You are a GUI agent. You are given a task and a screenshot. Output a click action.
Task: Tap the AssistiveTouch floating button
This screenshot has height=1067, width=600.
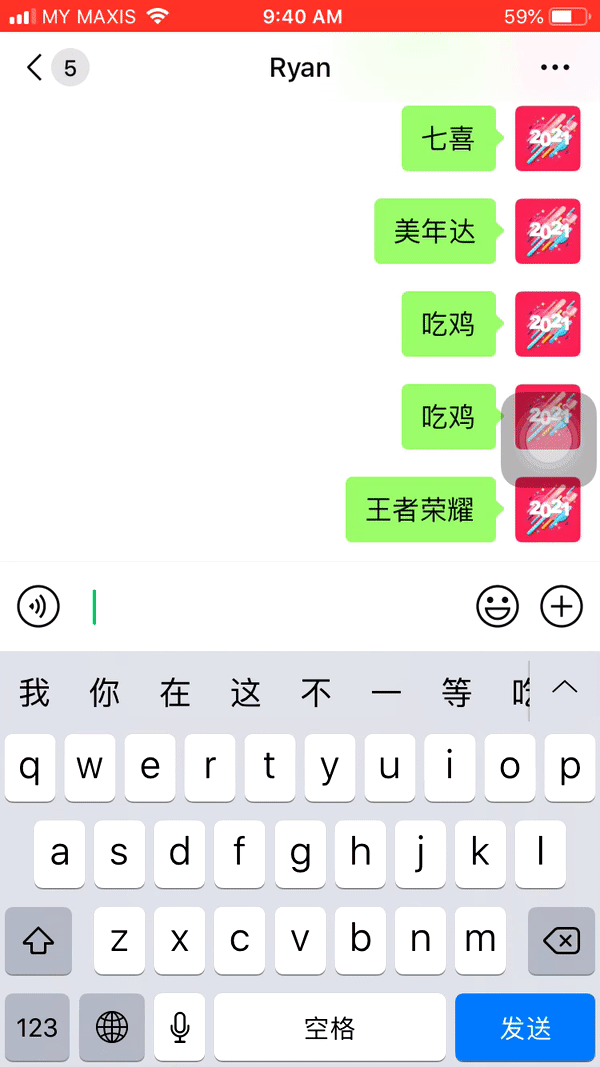(548, 440)
